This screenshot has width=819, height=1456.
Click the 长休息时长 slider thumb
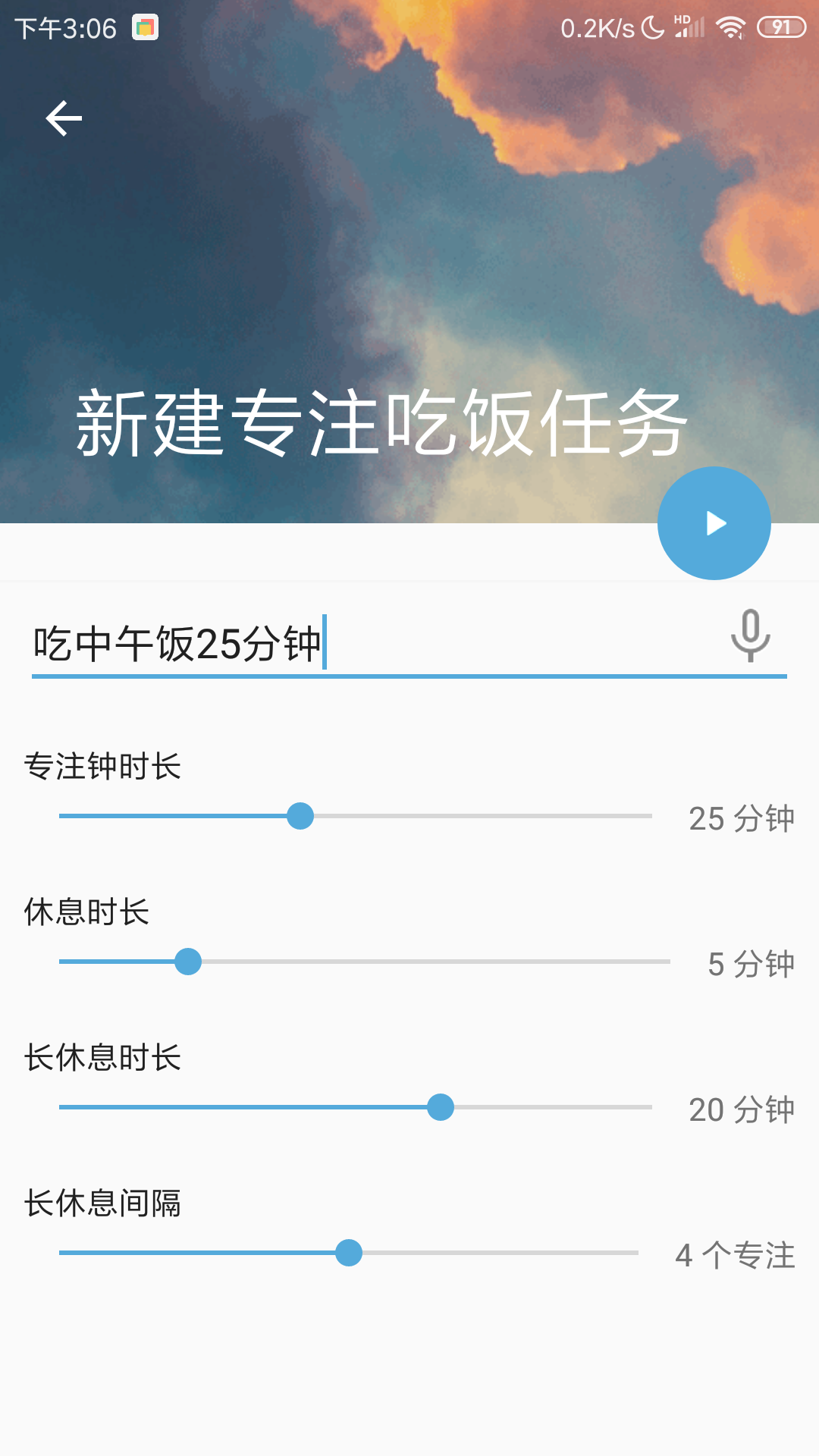[x=442, y=1107]
